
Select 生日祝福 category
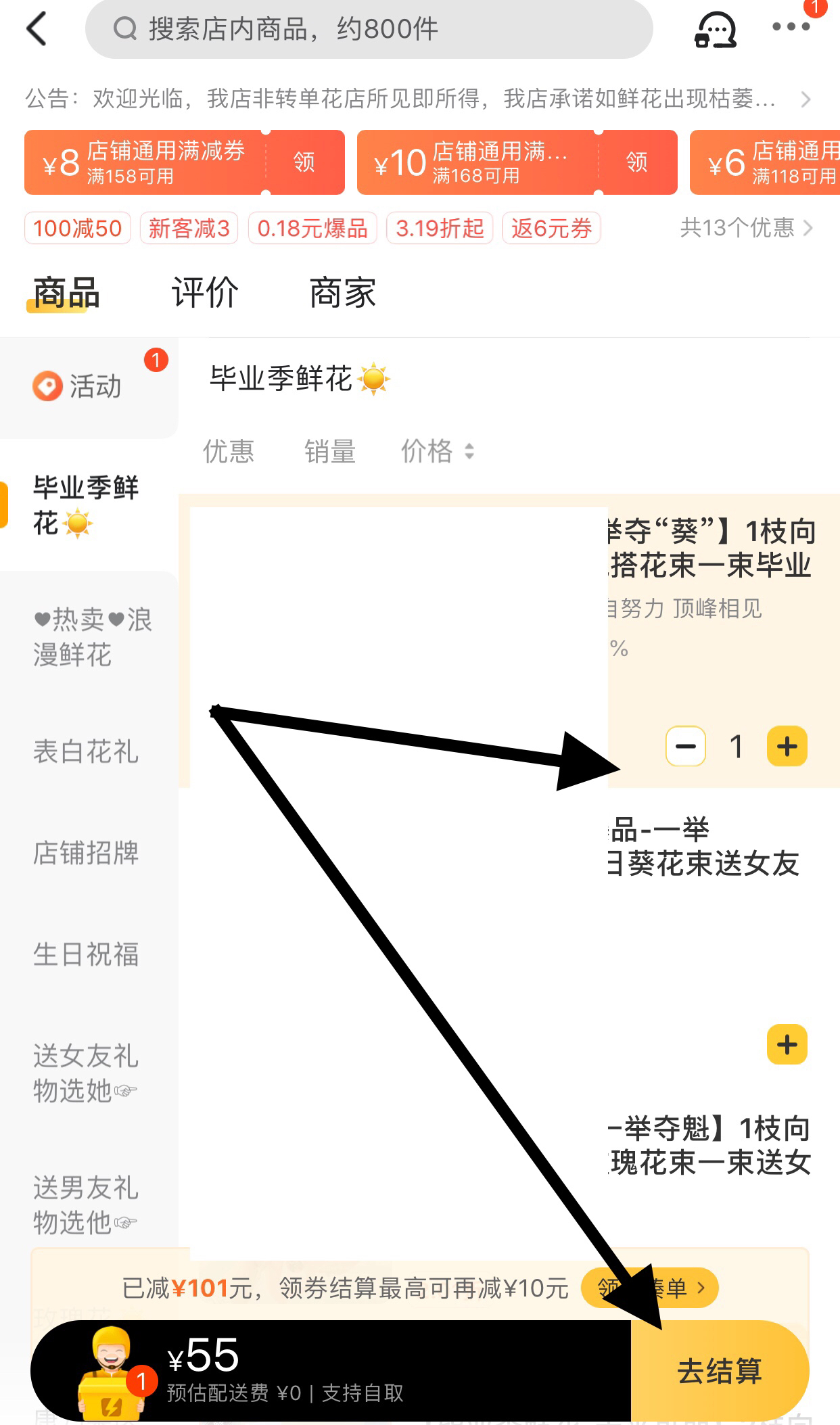tap(86, 954)
